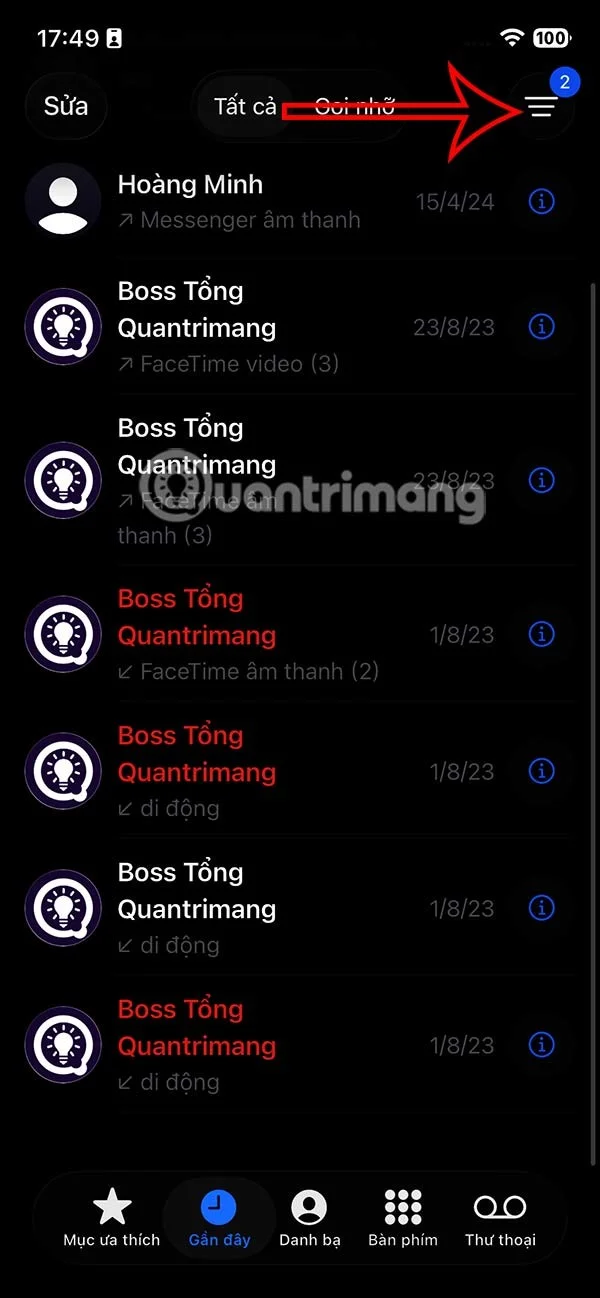Show info for Hoàng Minh call
Screen dimensions: 600x1298
pyautogui.click(x=541, y=201)
